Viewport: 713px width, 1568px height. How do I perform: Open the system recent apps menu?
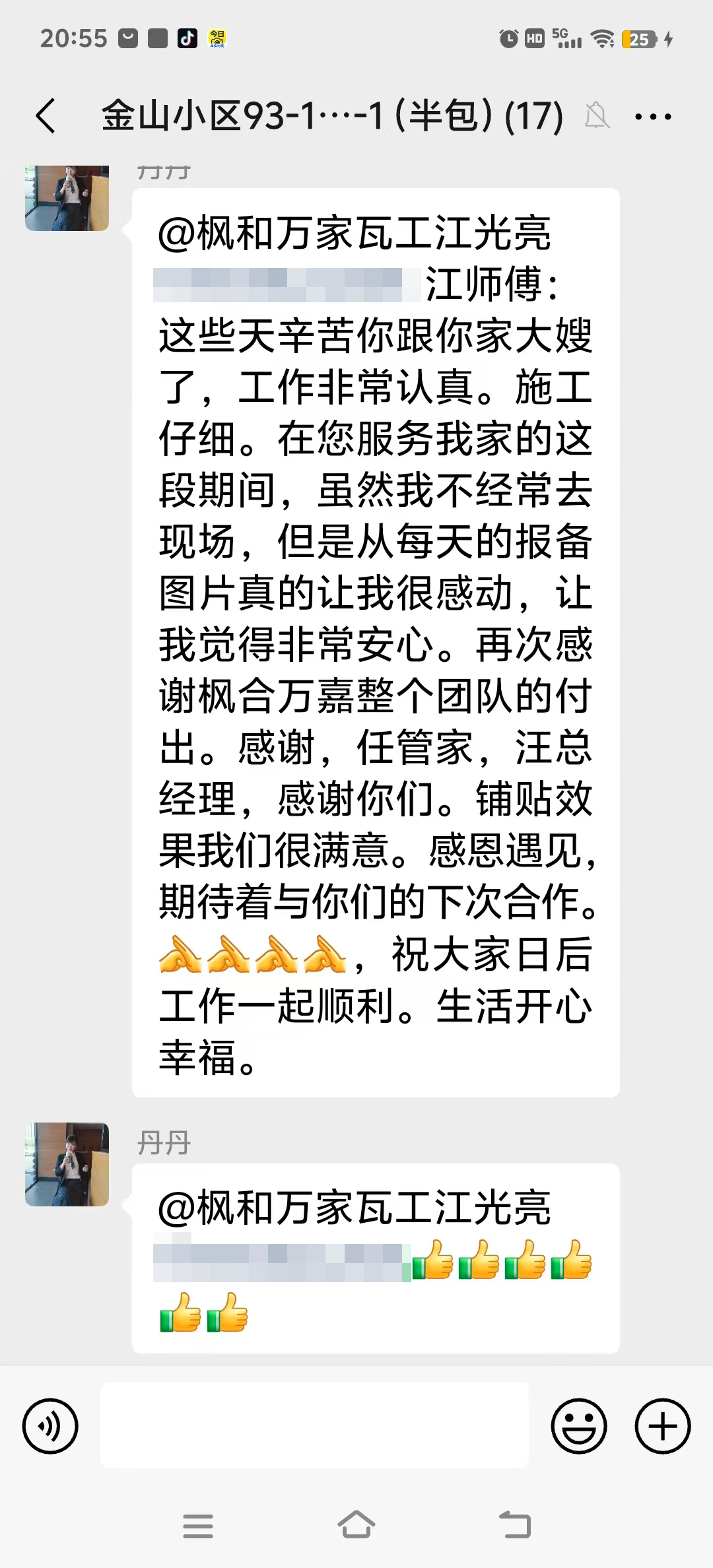[x=197, y=1525]
